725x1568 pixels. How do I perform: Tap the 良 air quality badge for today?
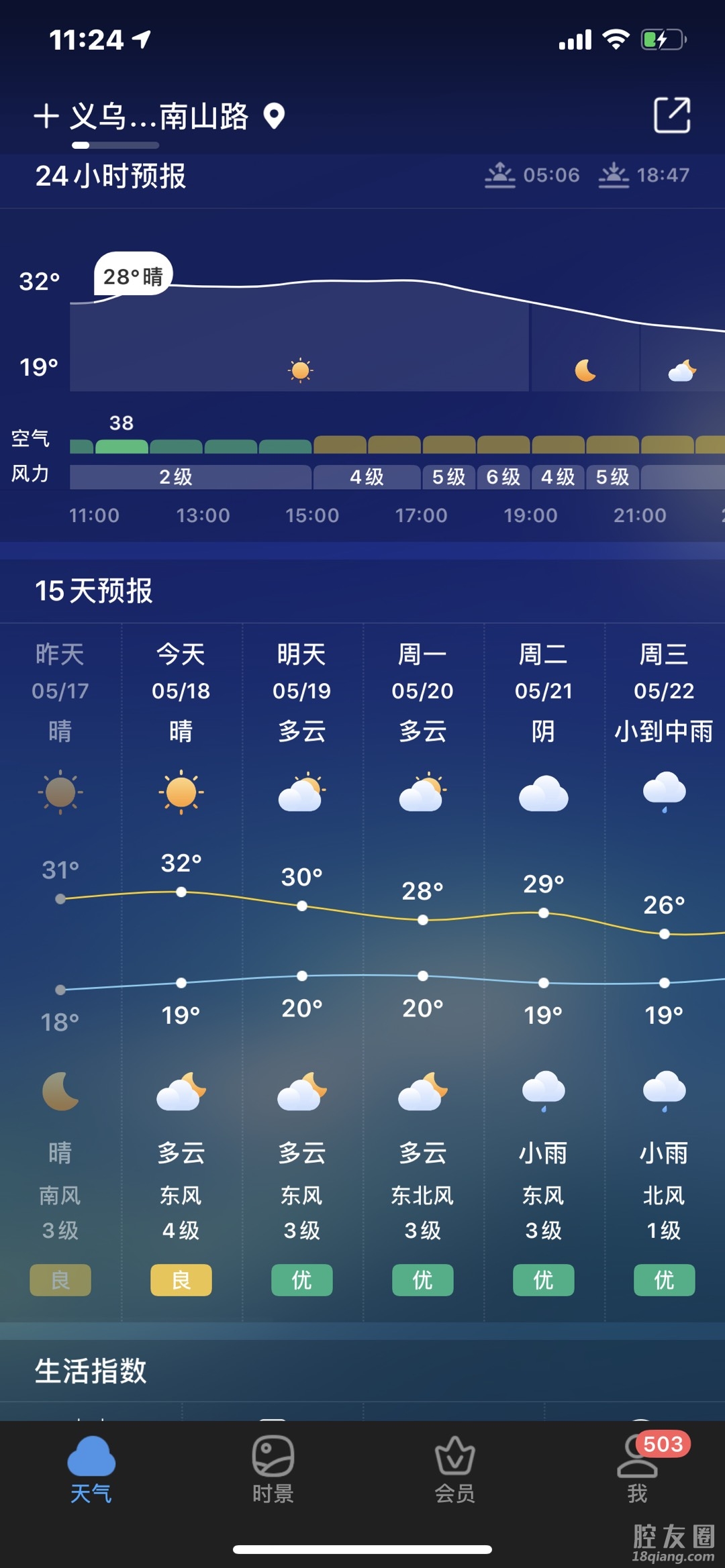click(x=181, y=1280)
